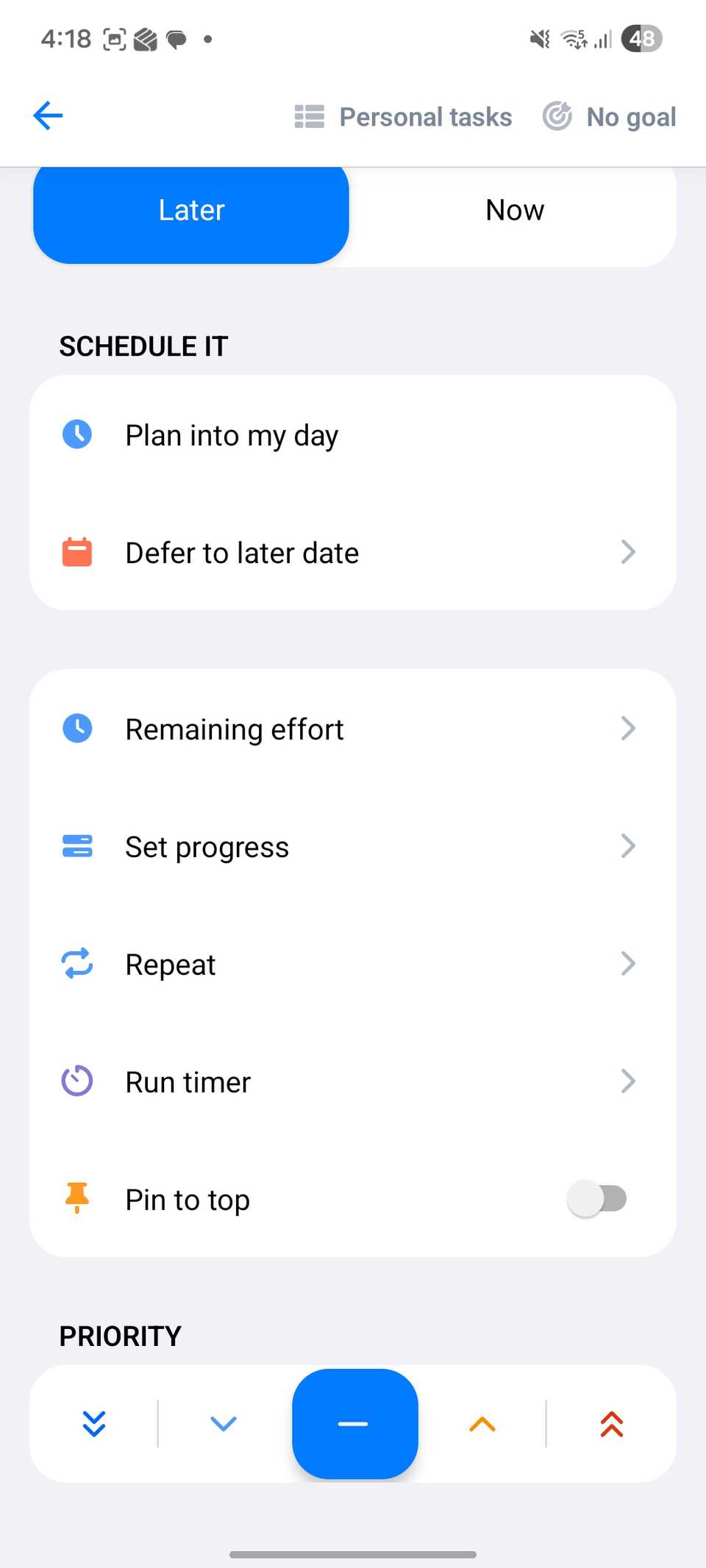Screen dimensions: 706x1568
Task: Select the medium priority dash button
Action: pyautogui.click(x=354, y=1424)
